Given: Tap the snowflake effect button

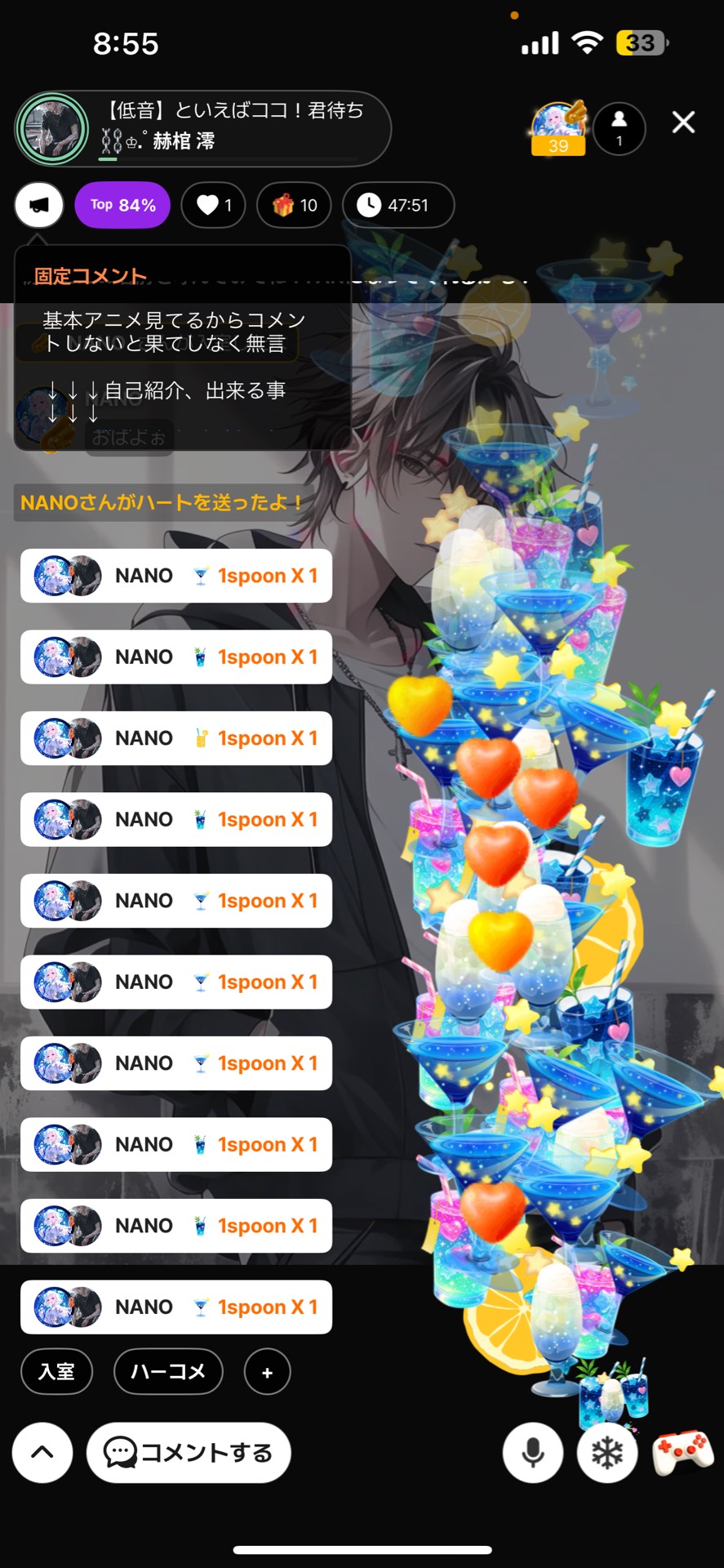Looking at the screenshot, I should click(606, 1453).
